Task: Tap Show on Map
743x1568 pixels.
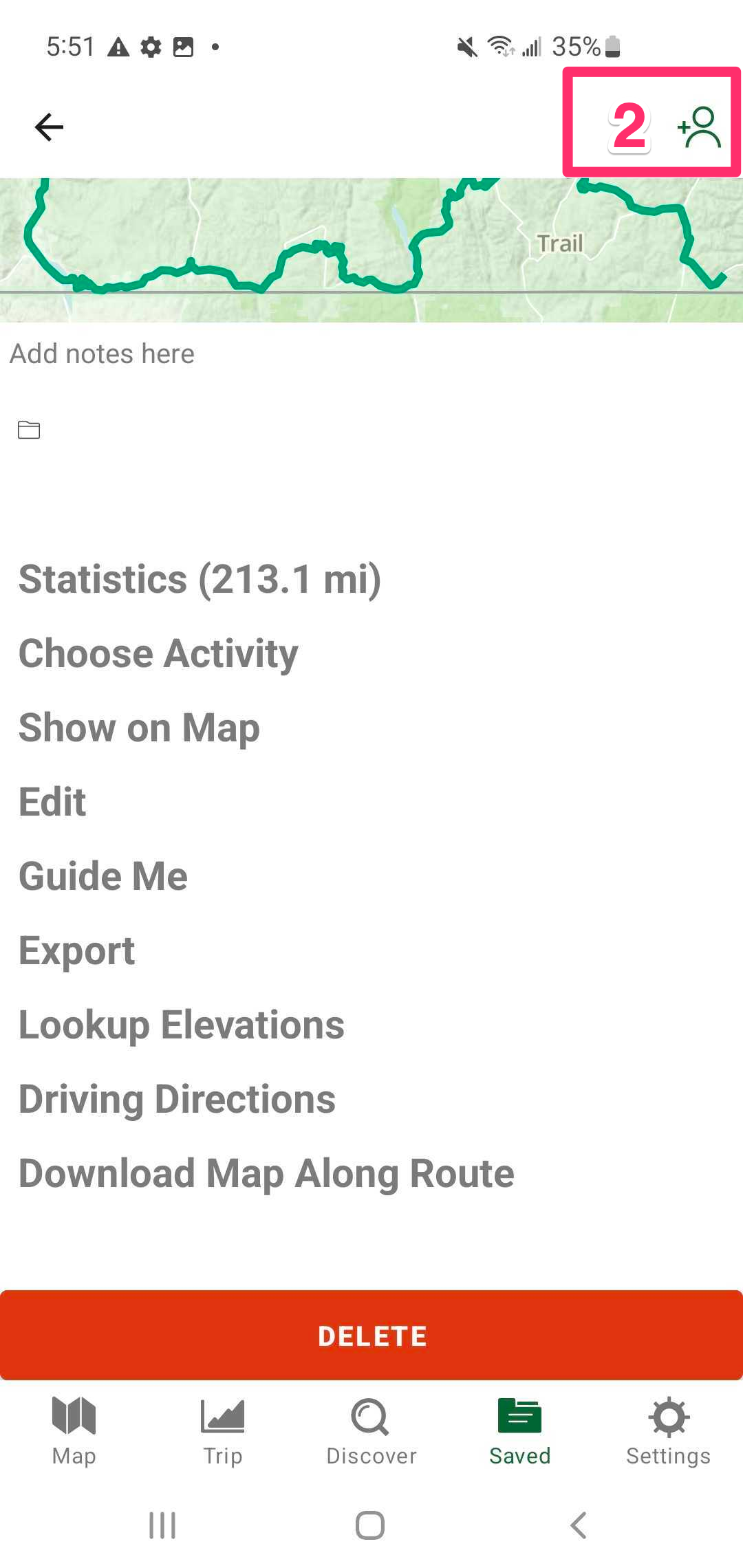Action: [139, 728]
